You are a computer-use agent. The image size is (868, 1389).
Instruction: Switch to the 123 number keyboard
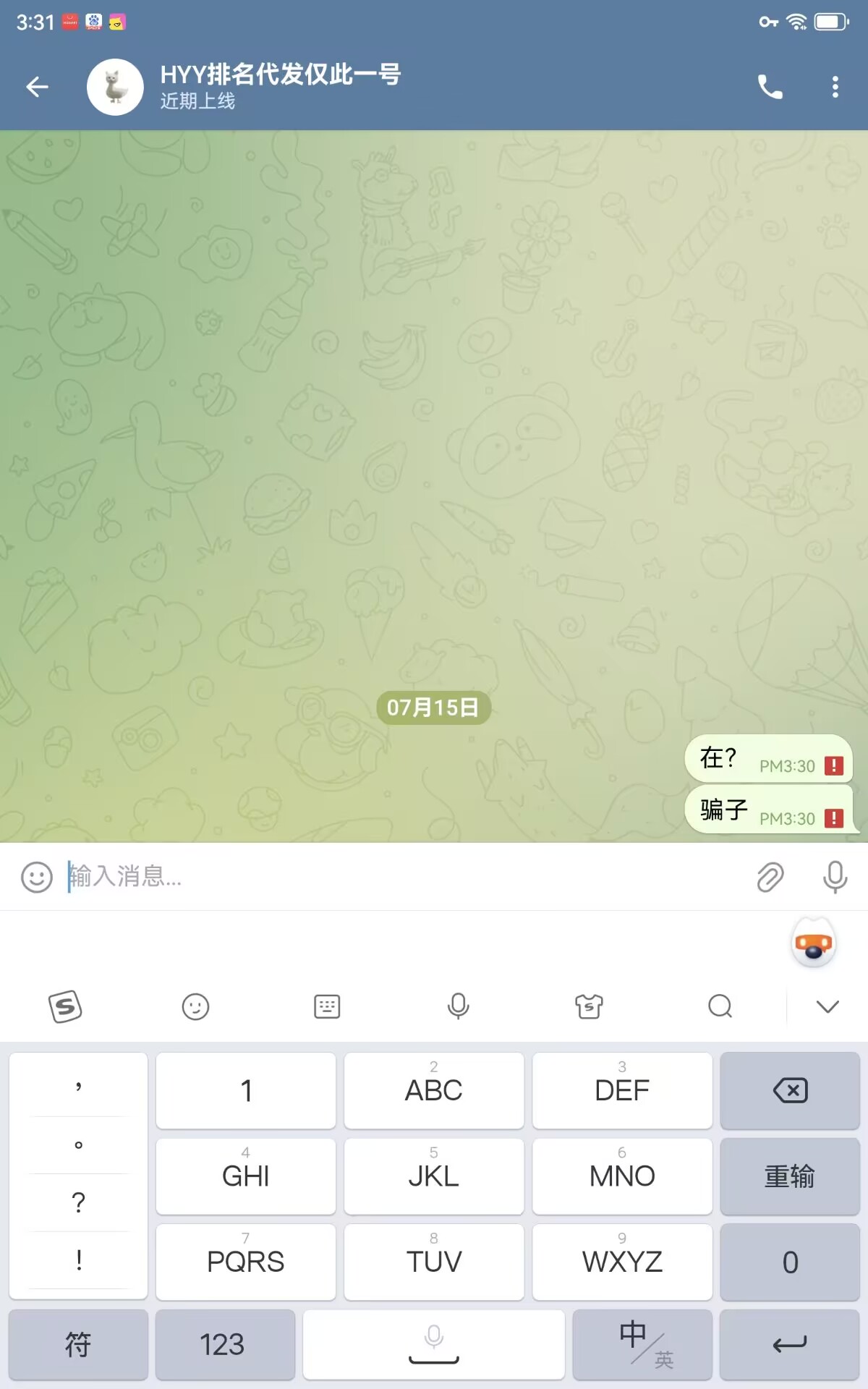(x=222, y=1345)
